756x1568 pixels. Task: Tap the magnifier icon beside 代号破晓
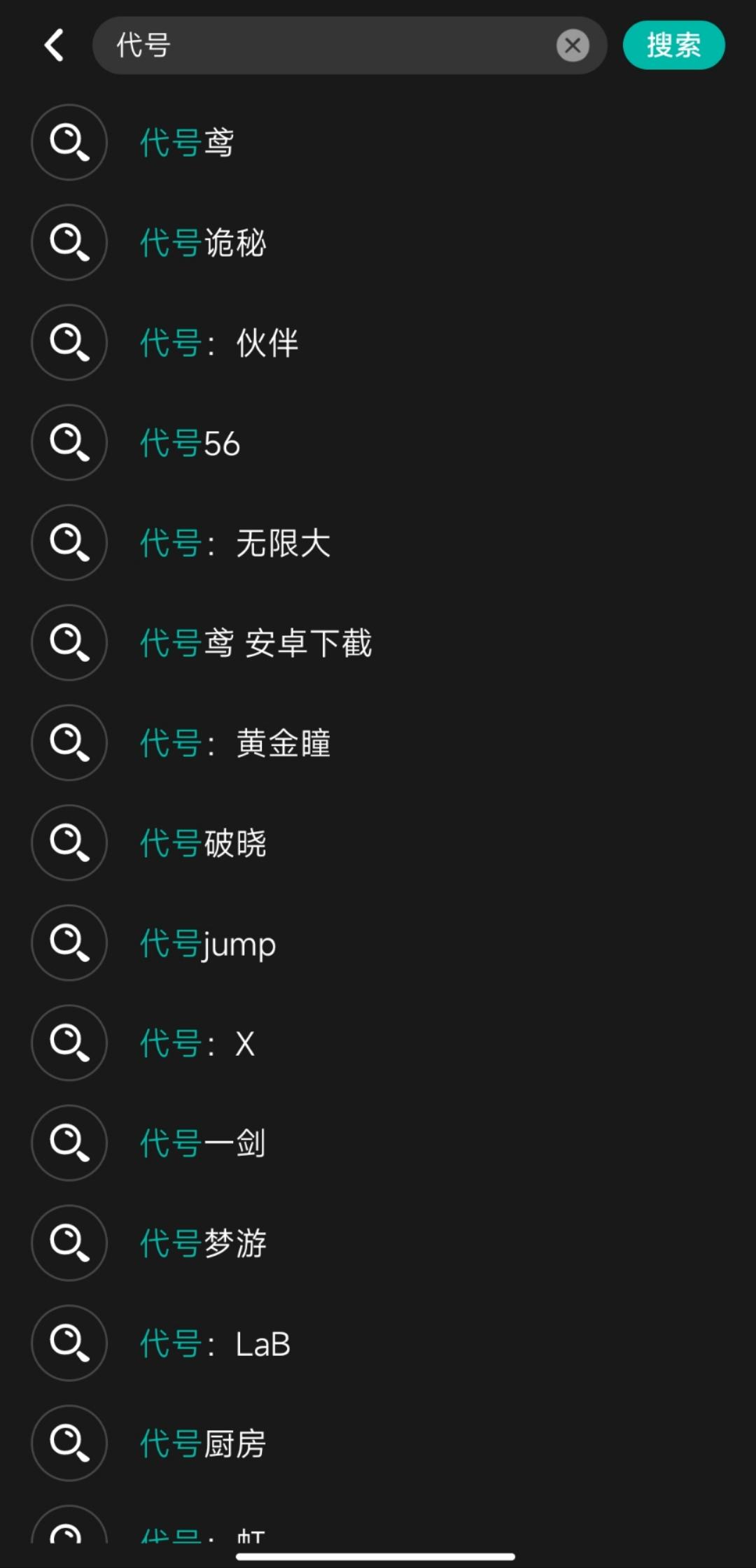[x=69, y=843]
